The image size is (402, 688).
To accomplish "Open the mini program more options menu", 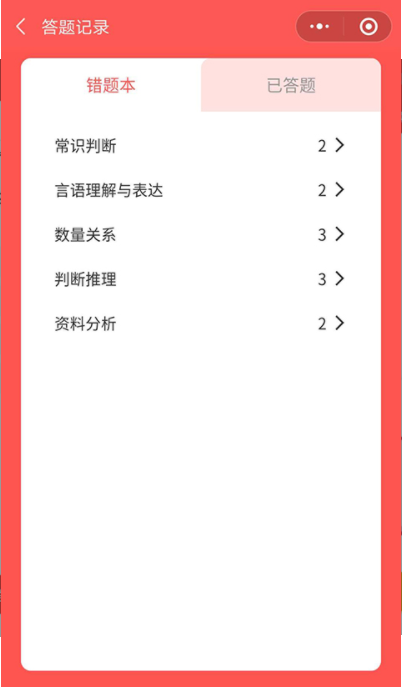I will [319, 27].
